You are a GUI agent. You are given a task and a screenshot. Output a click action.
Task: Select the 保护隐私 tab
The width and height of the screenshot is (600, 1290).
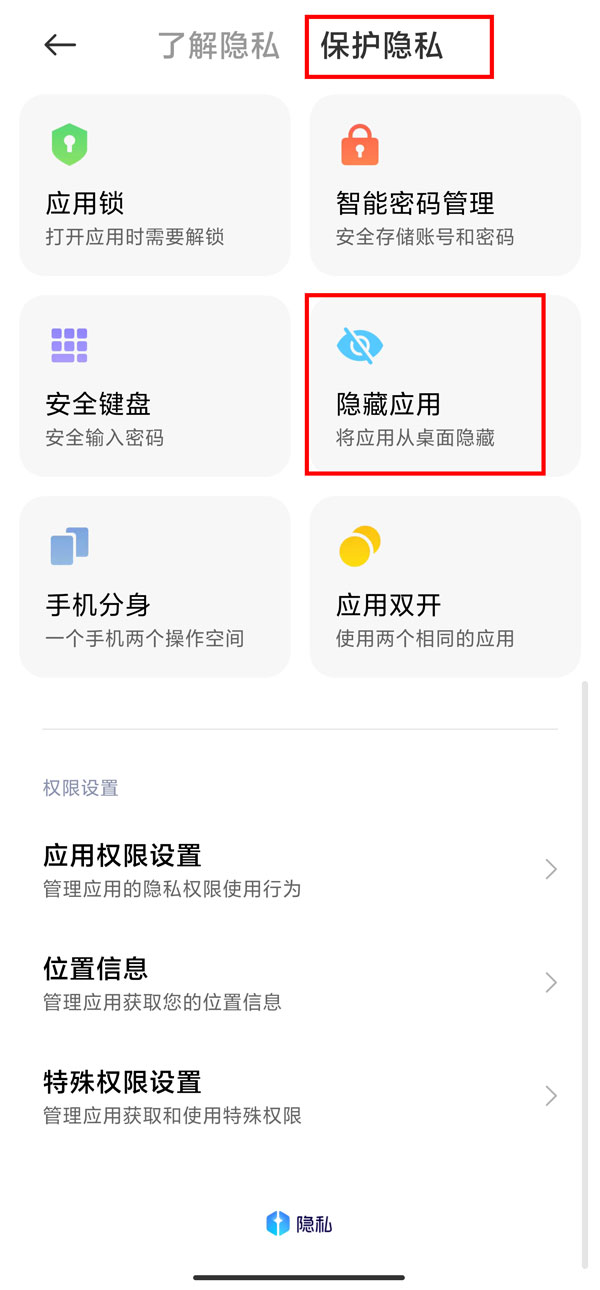(x=382, y=46)
